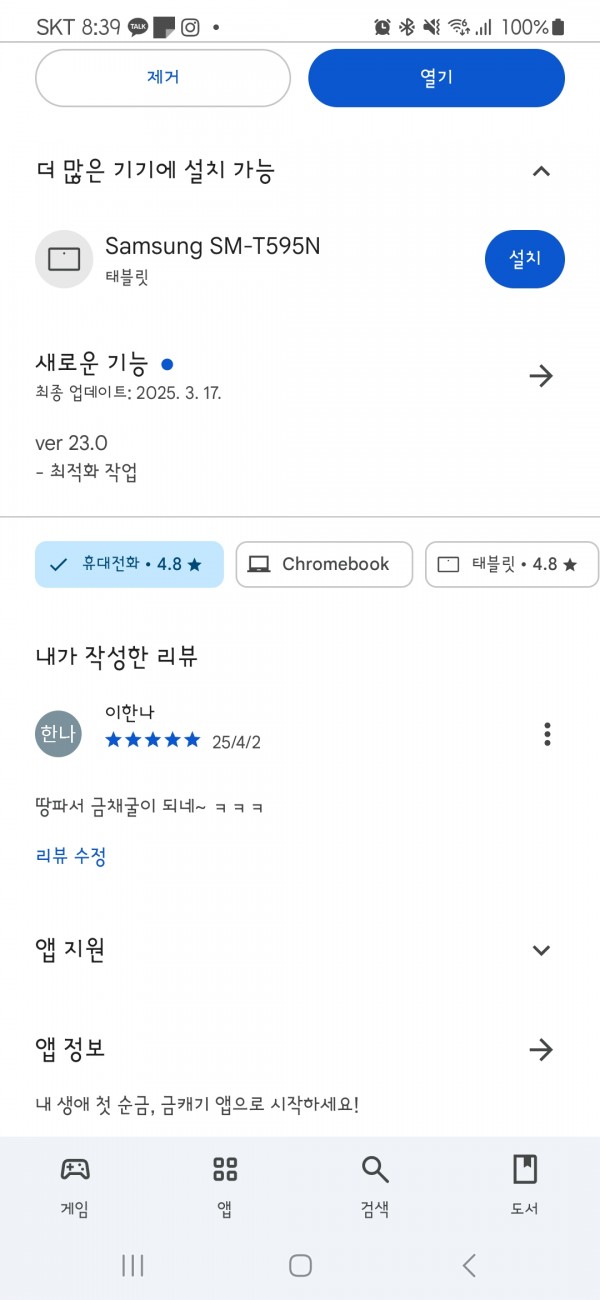Image resolution: width=600 pixels, height=1300 pixels.
Task: Open the app with 열기 button
Action: (x=436, y=77)
